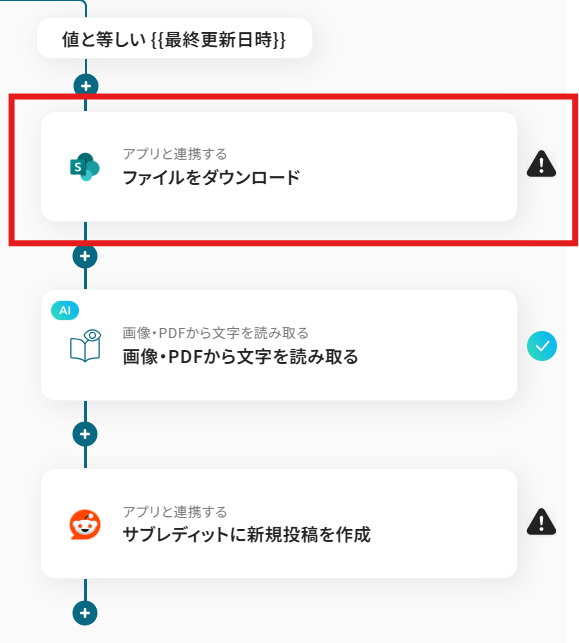Open the サブレディットに新規投稿を作成 Reddit step

pos(279,524)
